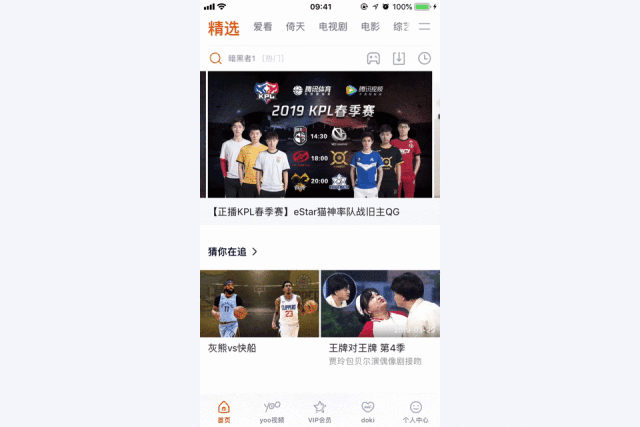Expand the 猜你在追 section
This screenshot has width=640, height=427.
click(x=232, y=252)
